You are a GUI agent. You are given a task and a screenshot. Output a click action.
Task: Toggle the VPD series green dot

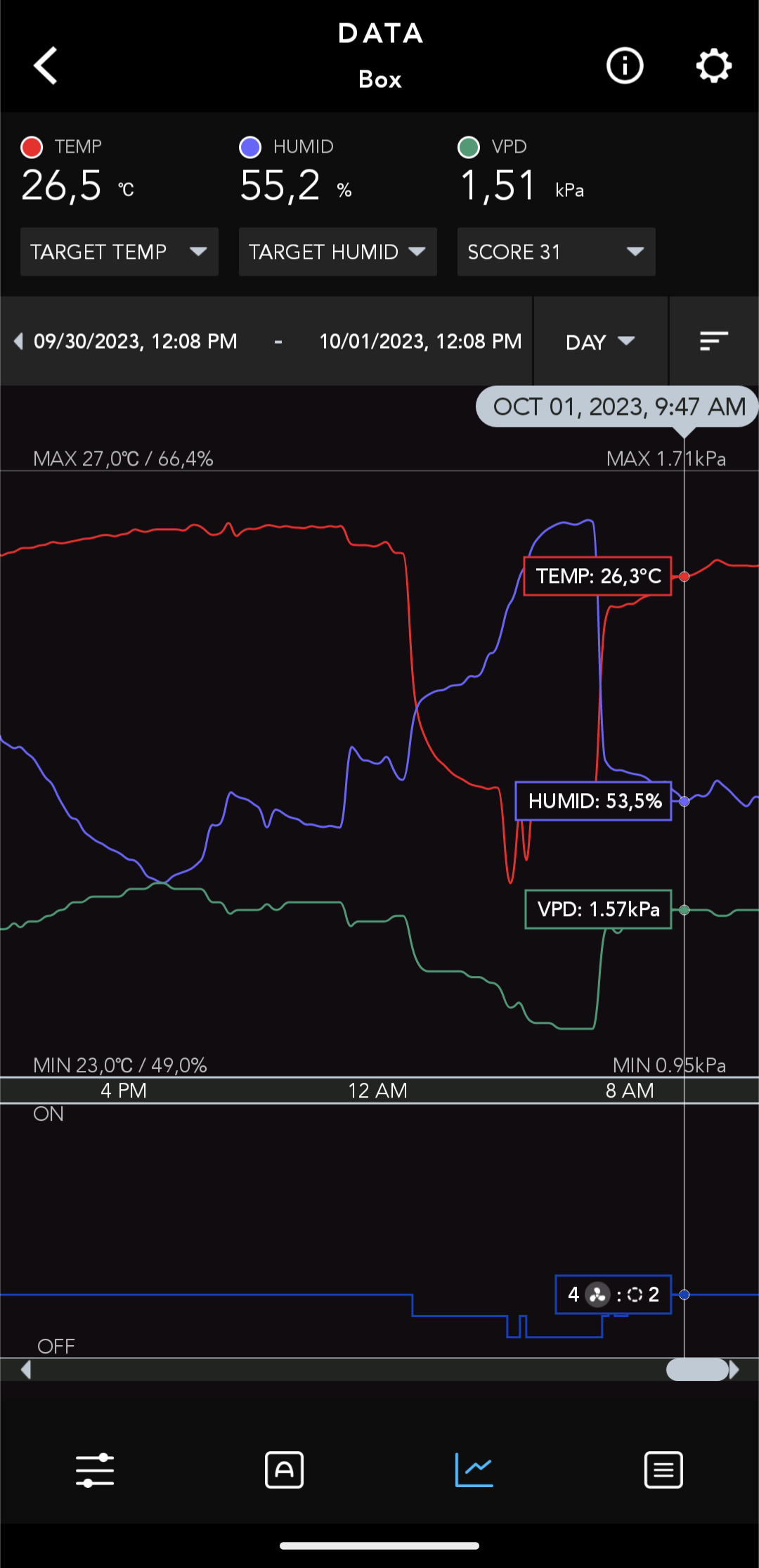click(x=469, y=147)
